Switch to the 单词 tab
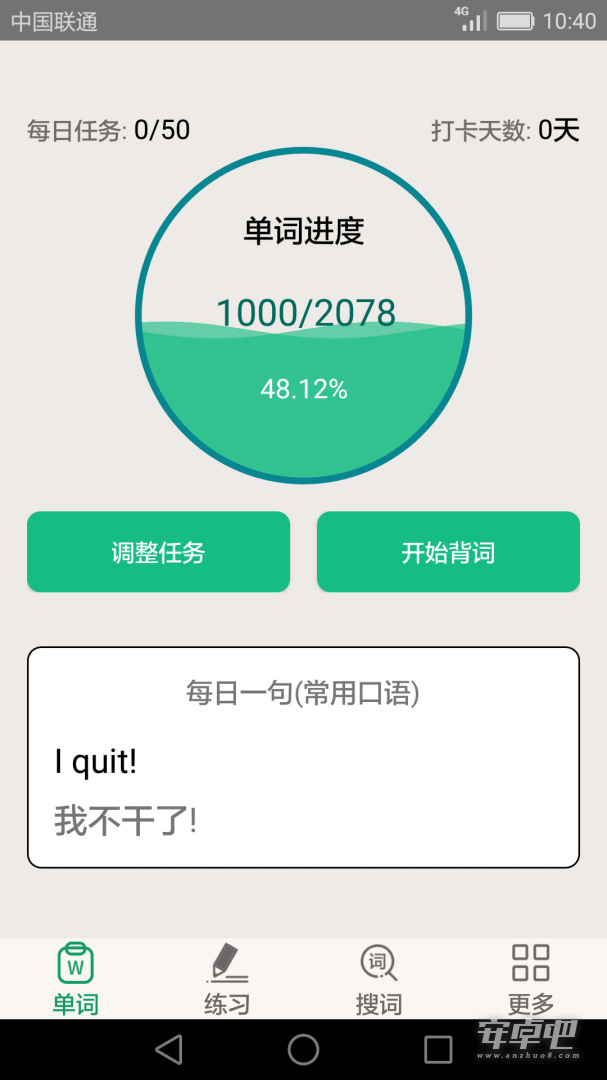 pyautogui.click(x=76, y=979)
